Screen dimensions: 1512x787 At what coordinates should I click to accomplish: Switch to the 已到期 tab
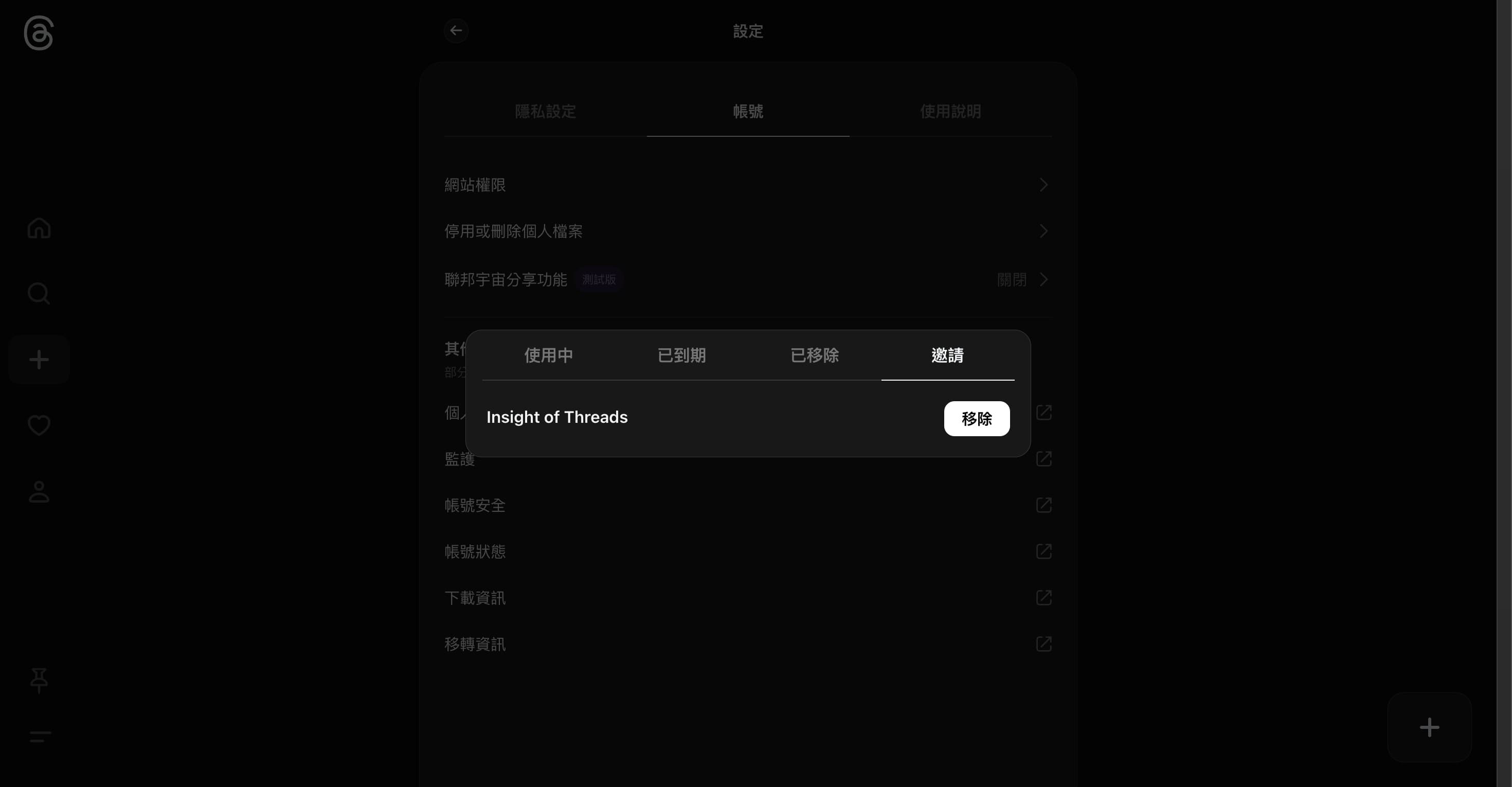(681, 355)
